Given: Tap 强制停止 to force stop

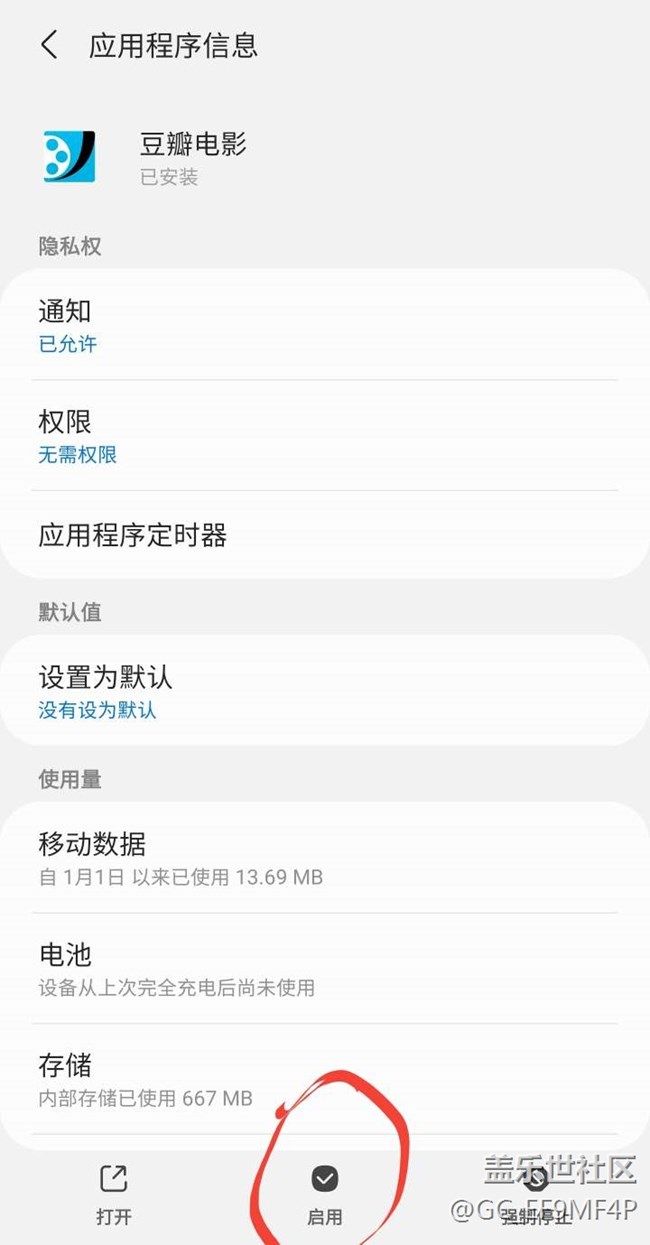Looking at the screenshot, I should (x=536, y=1195).
